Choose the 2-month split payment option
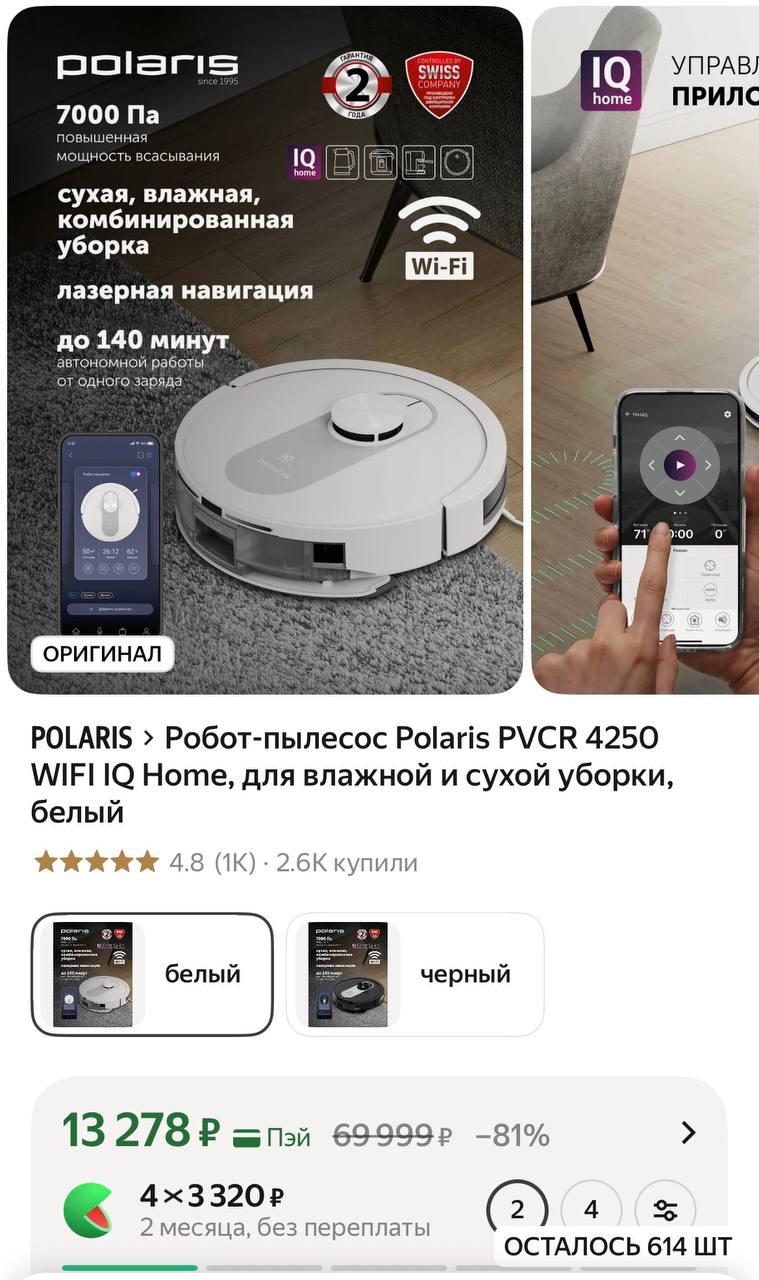759x1280 pixels. [517, 1210]
